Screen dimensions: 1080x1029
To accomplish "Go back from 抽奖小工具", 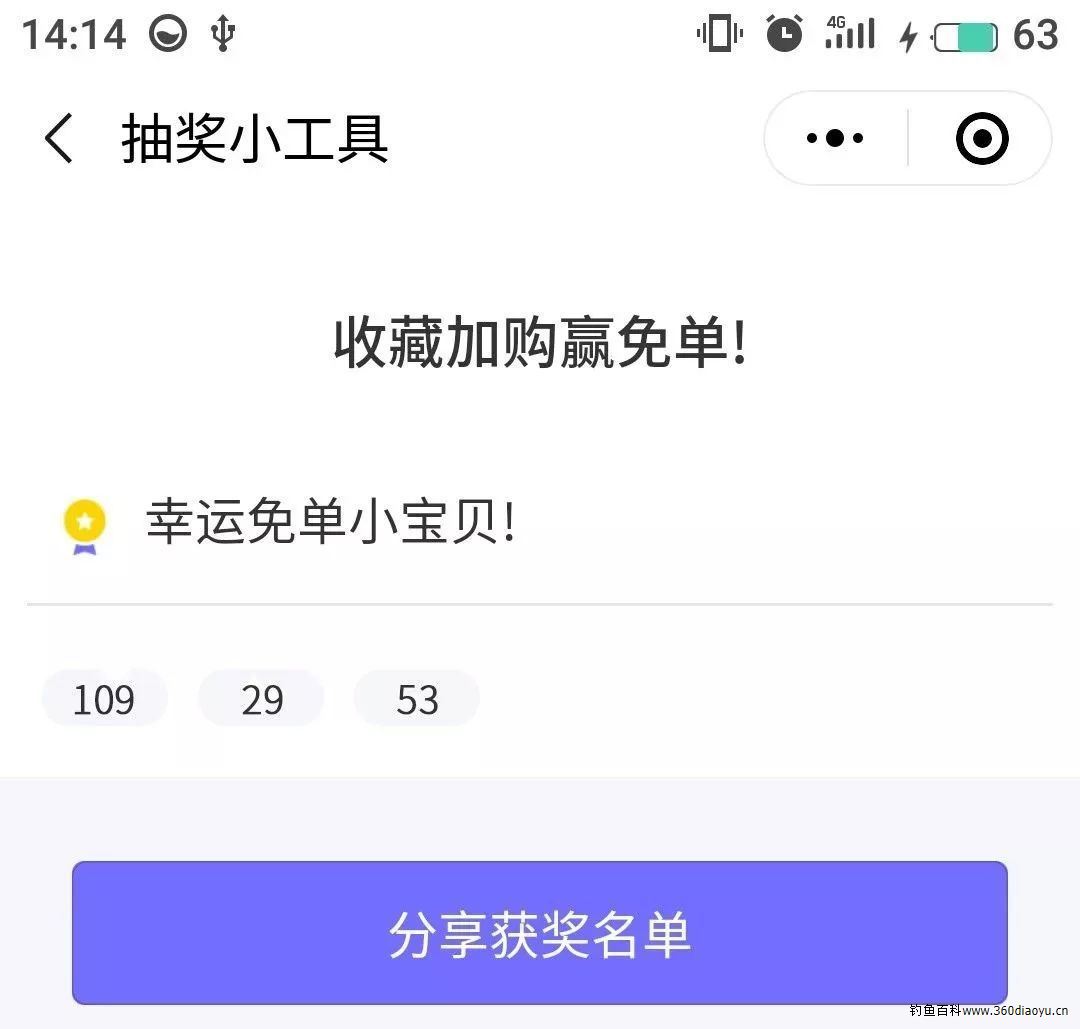I will click(x=59, y=138).
